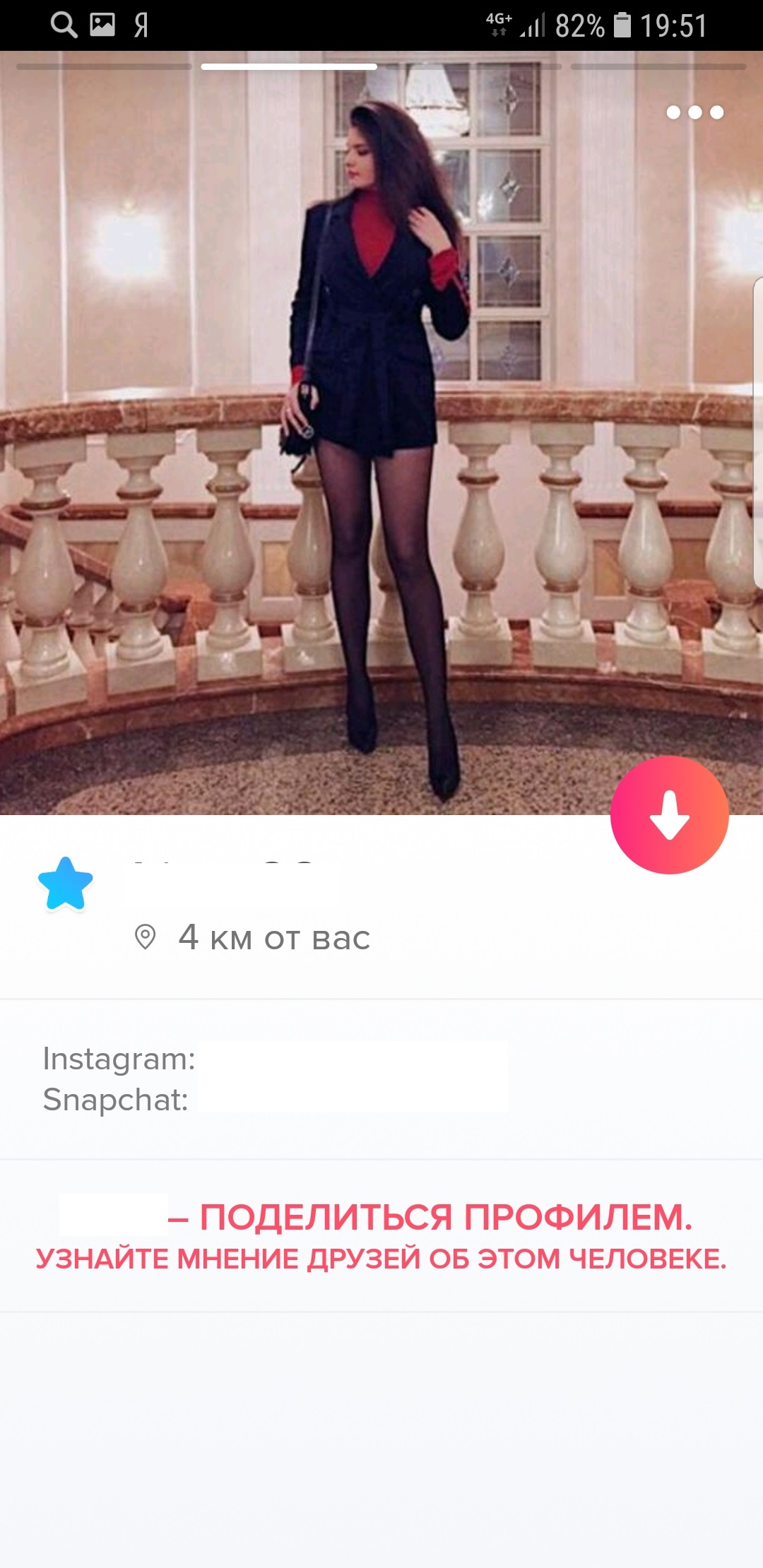Open the profile photo in the gallery
Viewport: 763px width, 1568px height.
pyautogui.click(x=381, y=433)
